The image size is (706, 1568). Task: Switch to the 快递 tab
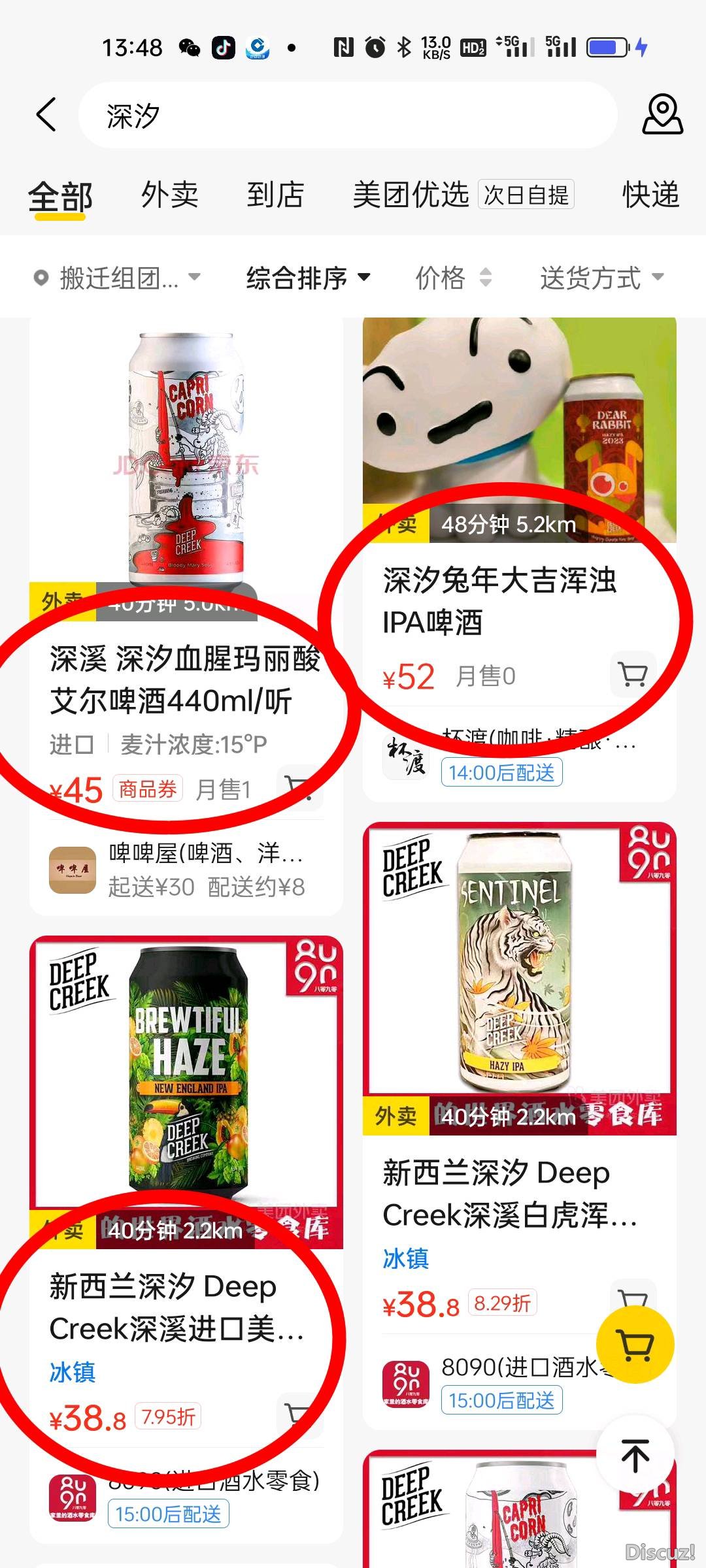pyautogui.click(x=650, y=195)
